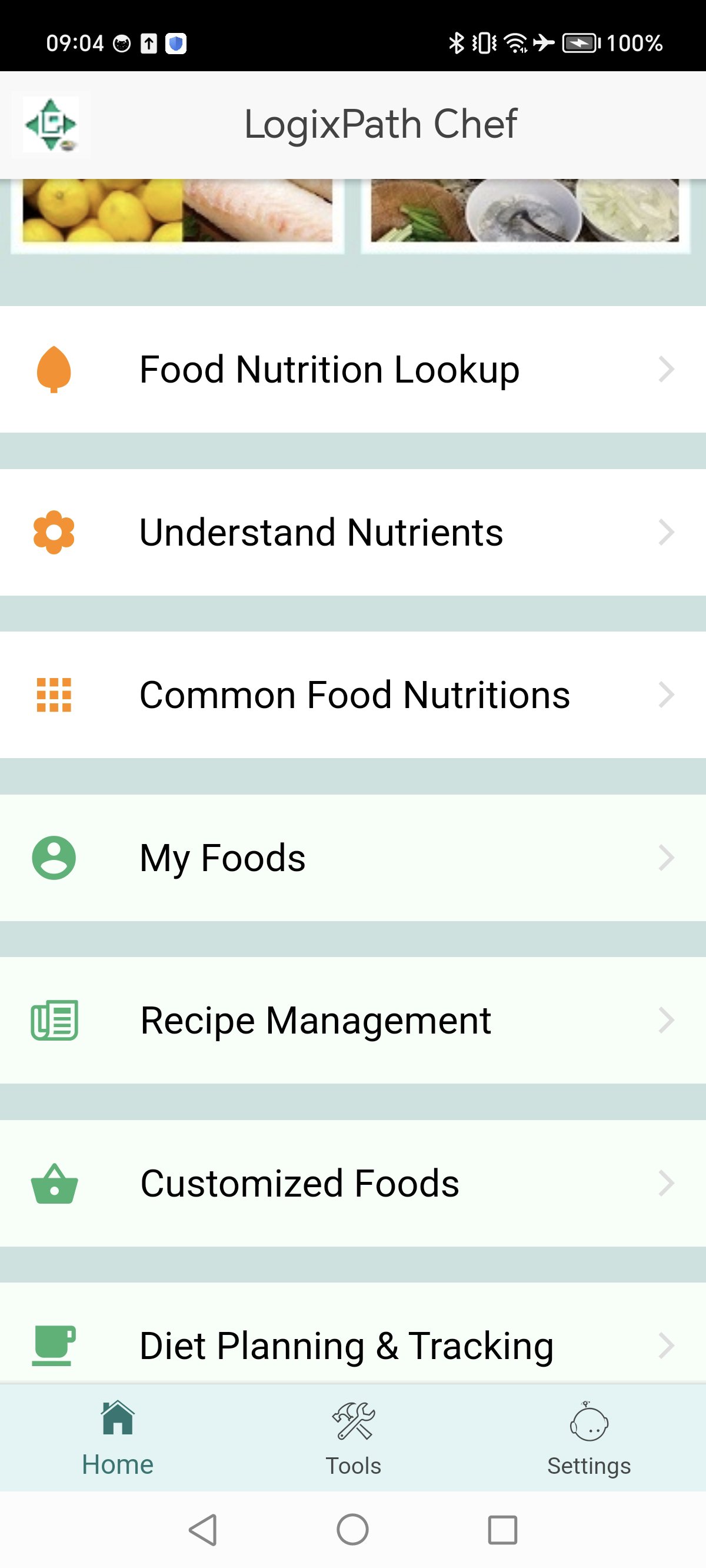Screen dimensions: 706x1568
Task: Select the green person icon next to My Foods
Action: [x=54, y=858]
